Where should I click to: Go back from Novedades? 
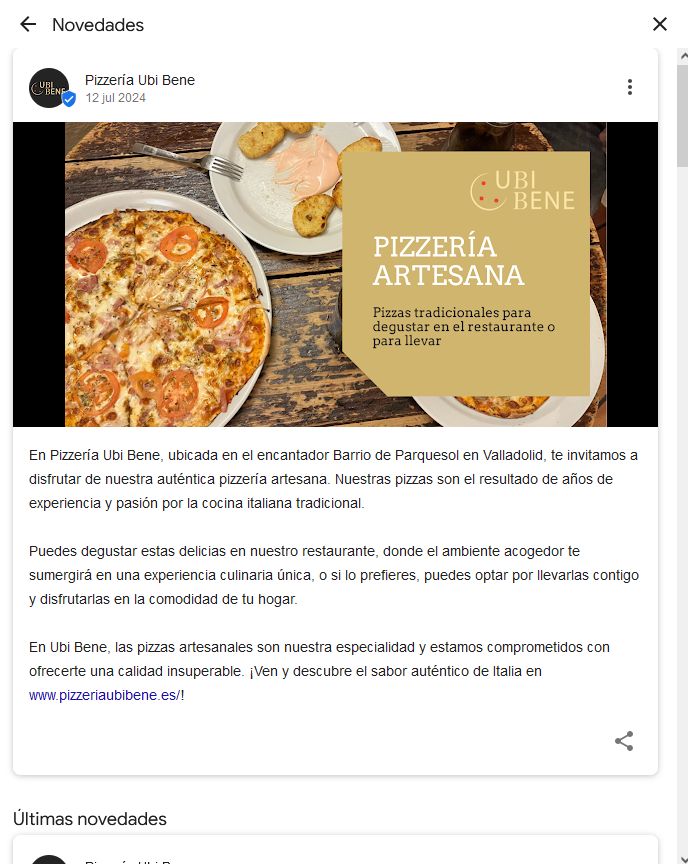(x=28, y=24)
